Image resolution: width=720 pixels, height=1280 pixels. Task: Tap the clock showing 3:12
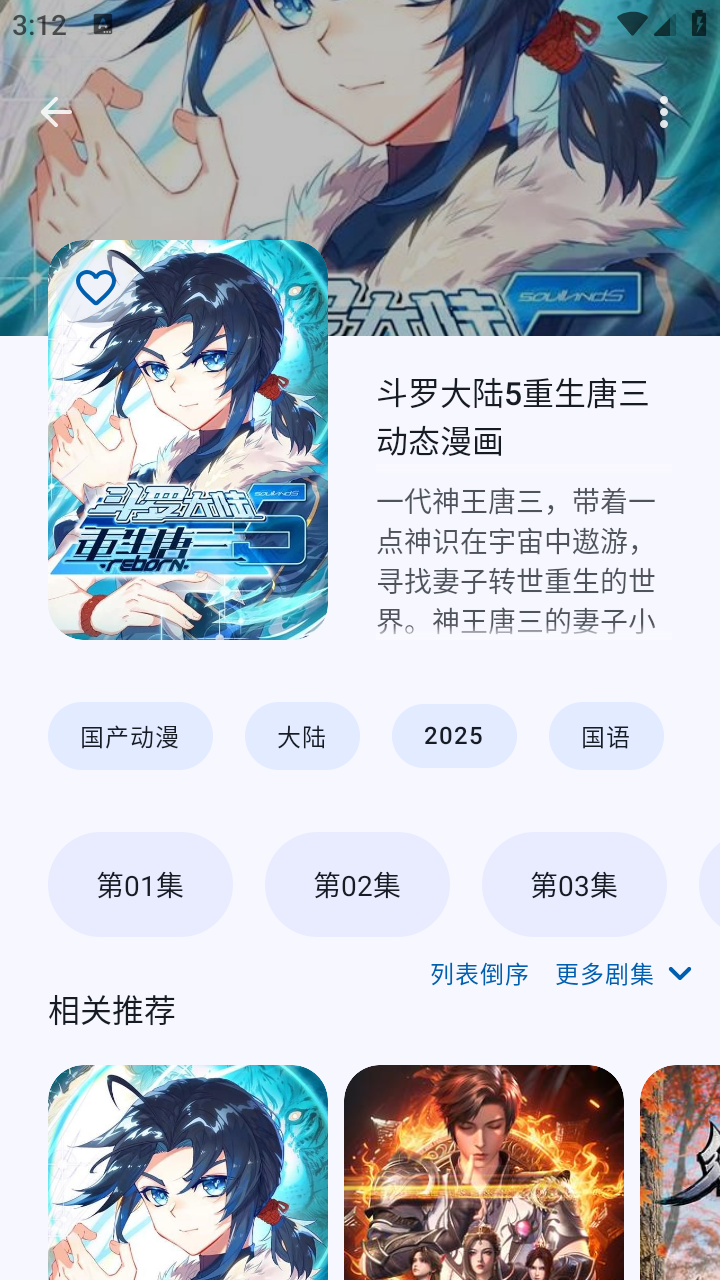(x=42, y=25)
